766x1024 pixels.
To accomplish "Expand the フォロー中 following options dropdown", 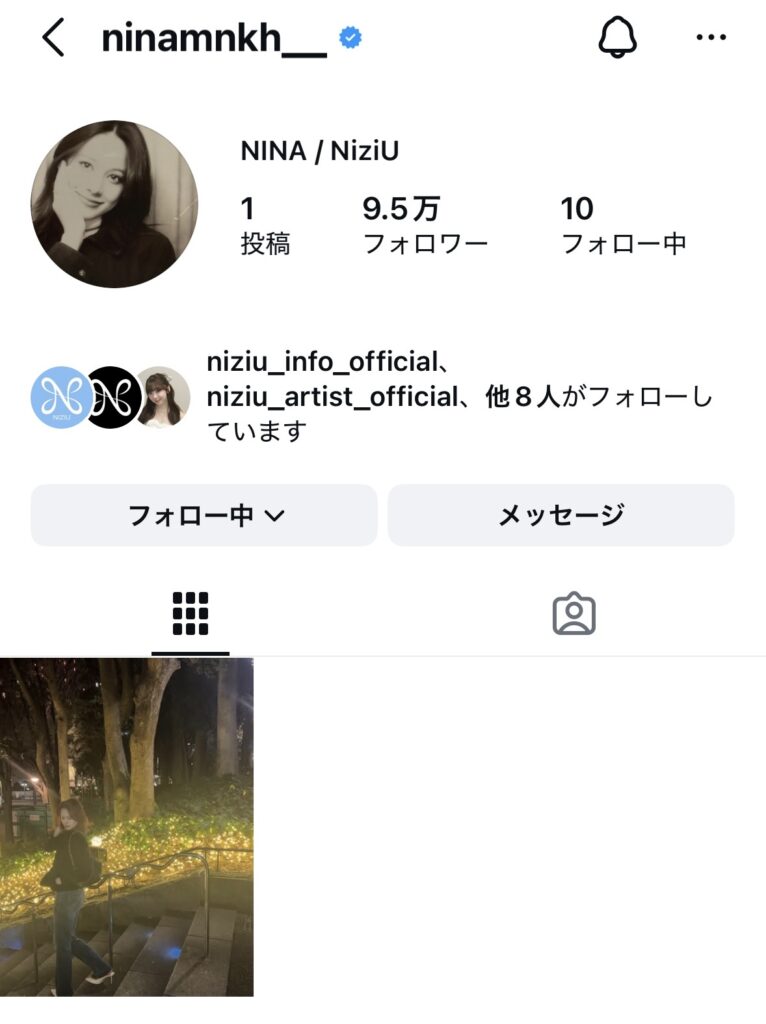I will coord(200,513).
